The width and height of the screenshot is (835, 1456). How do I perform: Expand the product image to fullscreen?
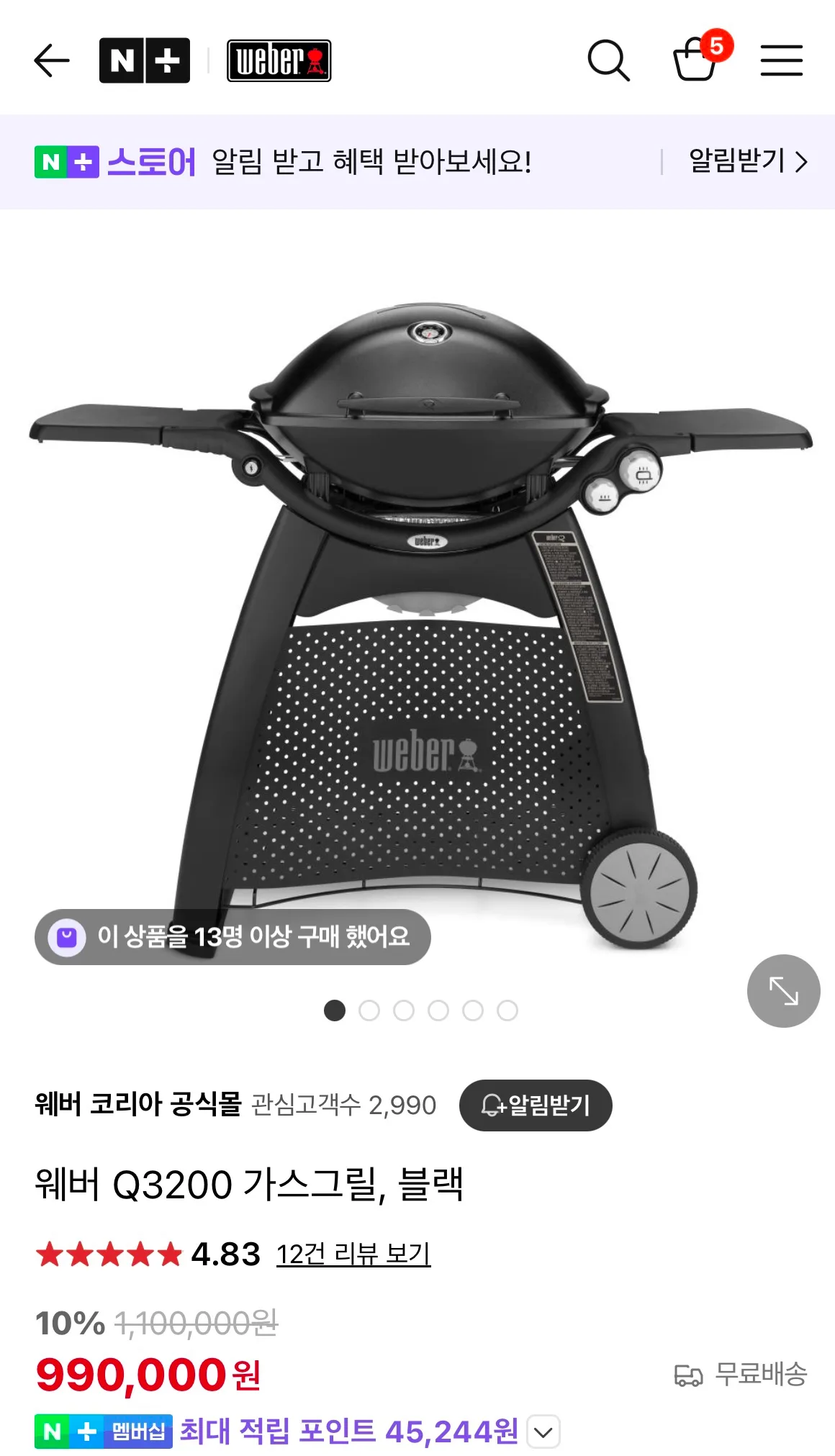click(783, 990)
